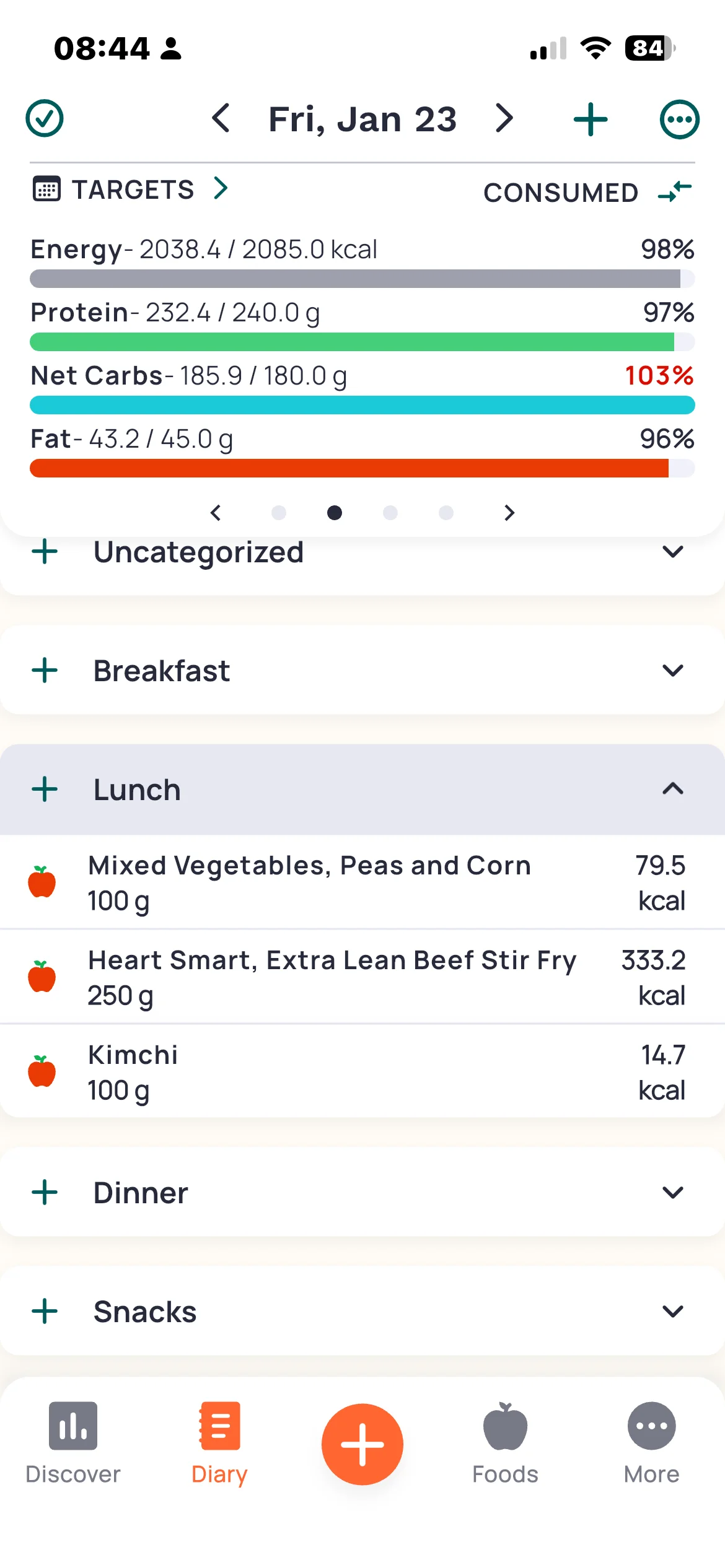Show the previous targets summary page
This screenshot has height=1568, width=725.
[x=216, y=513]
